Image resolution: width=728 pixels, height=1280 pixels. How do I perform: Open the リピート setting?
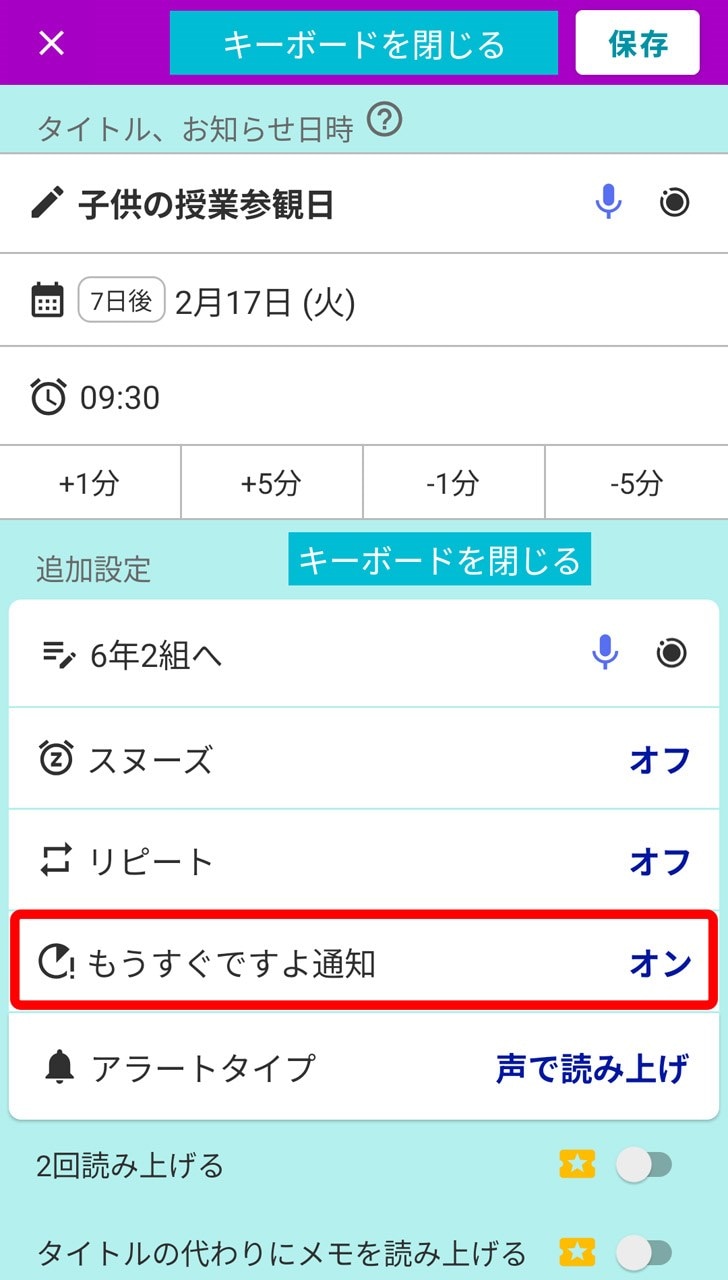pos(363,861)
